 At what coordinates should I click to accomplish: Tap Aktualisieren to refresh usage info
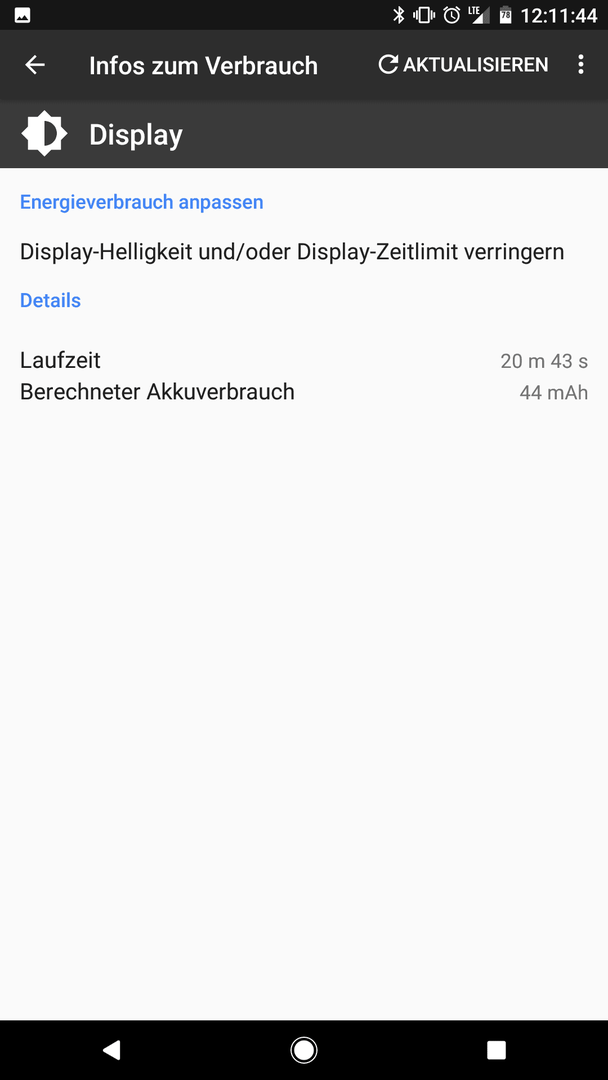463,65
